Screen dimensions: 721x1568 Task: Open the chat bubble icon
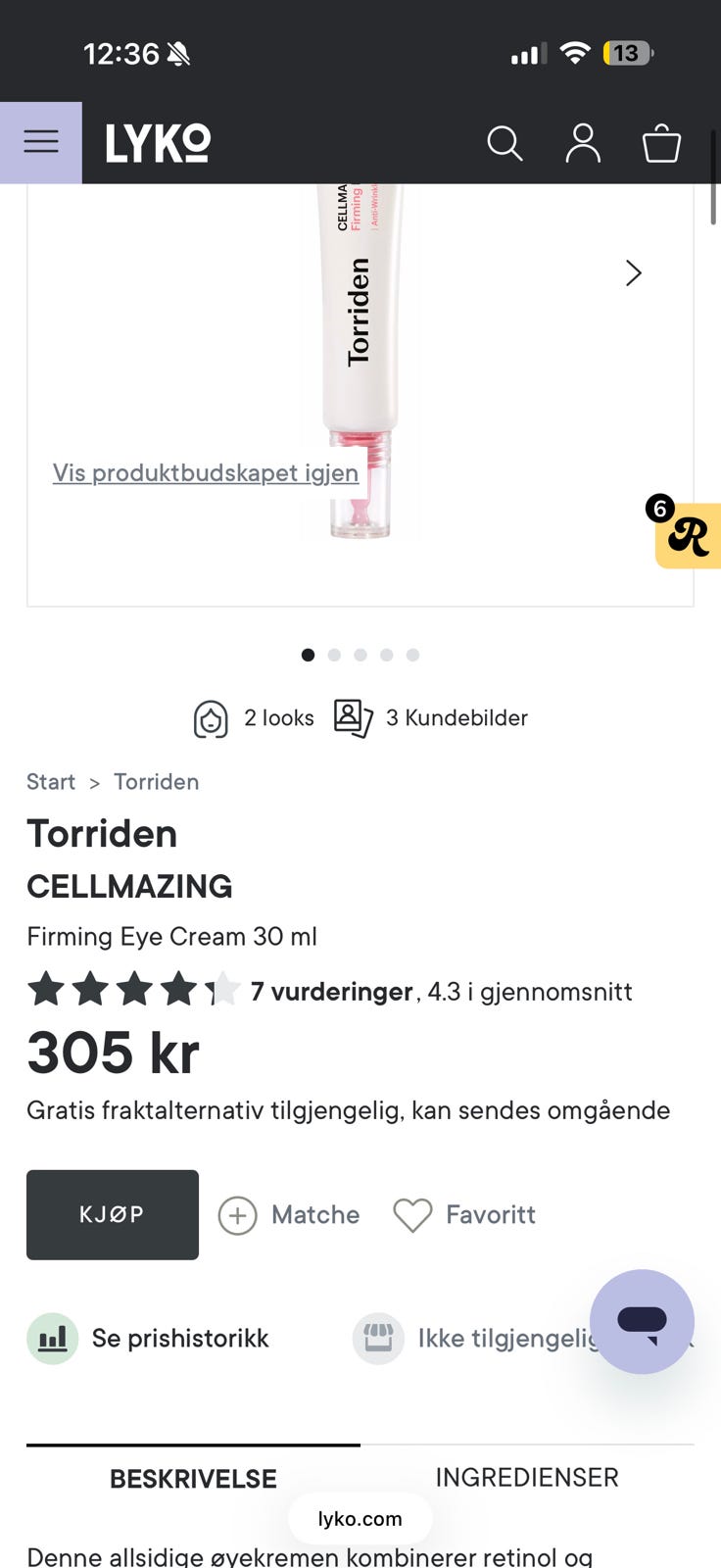click(x=642, y=1321)
